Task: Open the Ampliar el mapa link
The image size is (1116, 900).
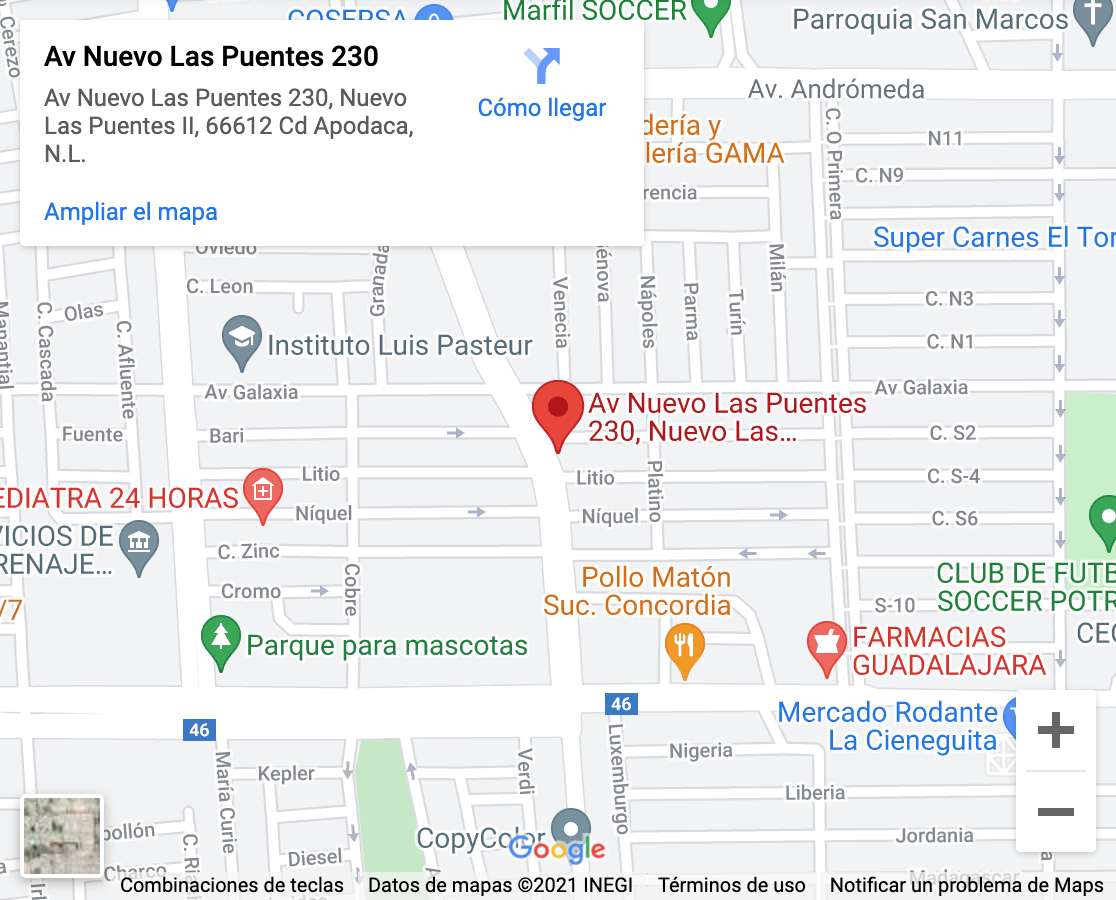Action: point(131,212)
